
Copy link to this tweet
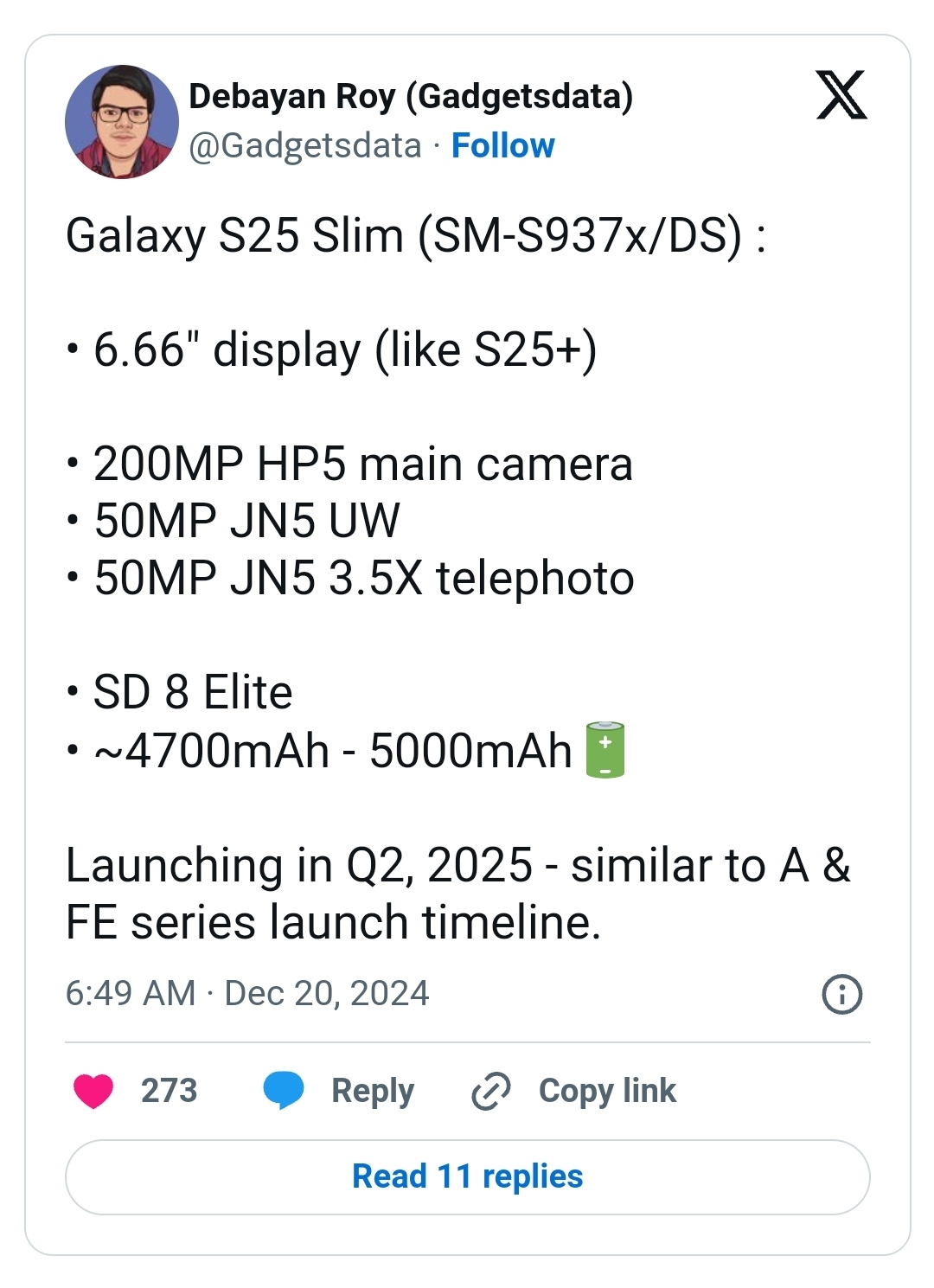point(574,1090)
